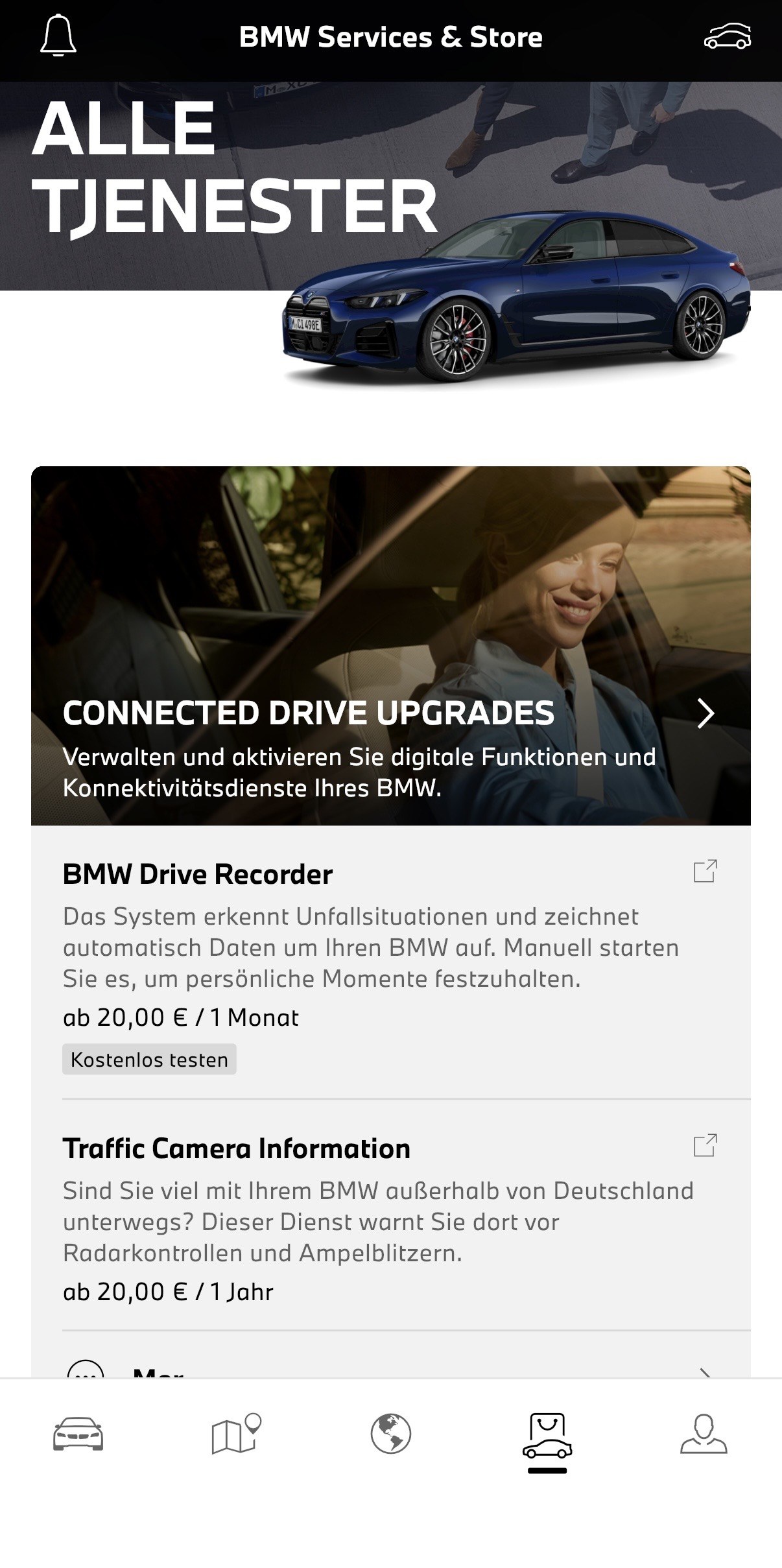This screenshot has width=782, height=1568.
Task: Select the Services & Store tab
Action: (547, 1434)
